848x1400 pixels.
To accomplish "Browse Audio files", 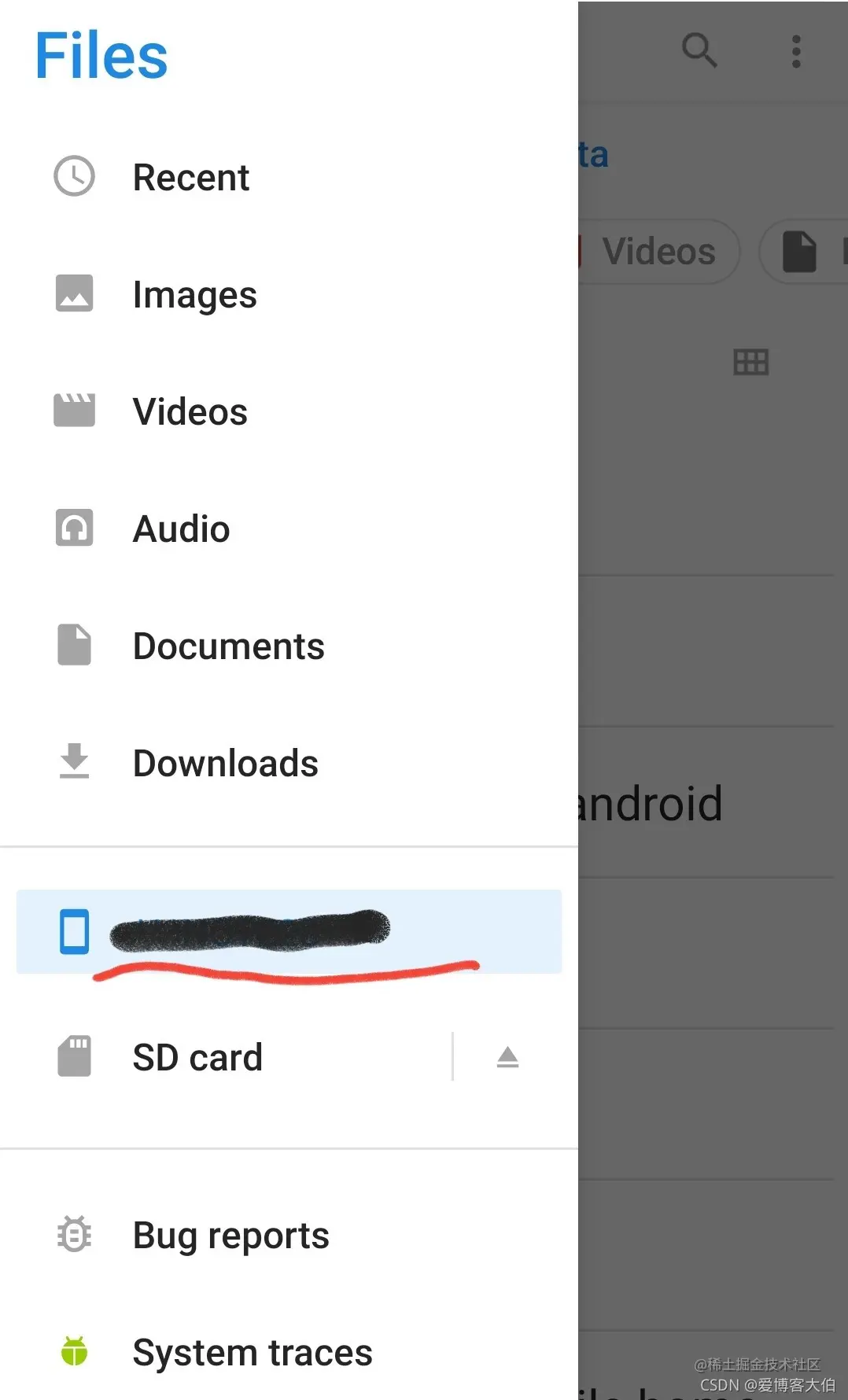I will pos(181,529).
